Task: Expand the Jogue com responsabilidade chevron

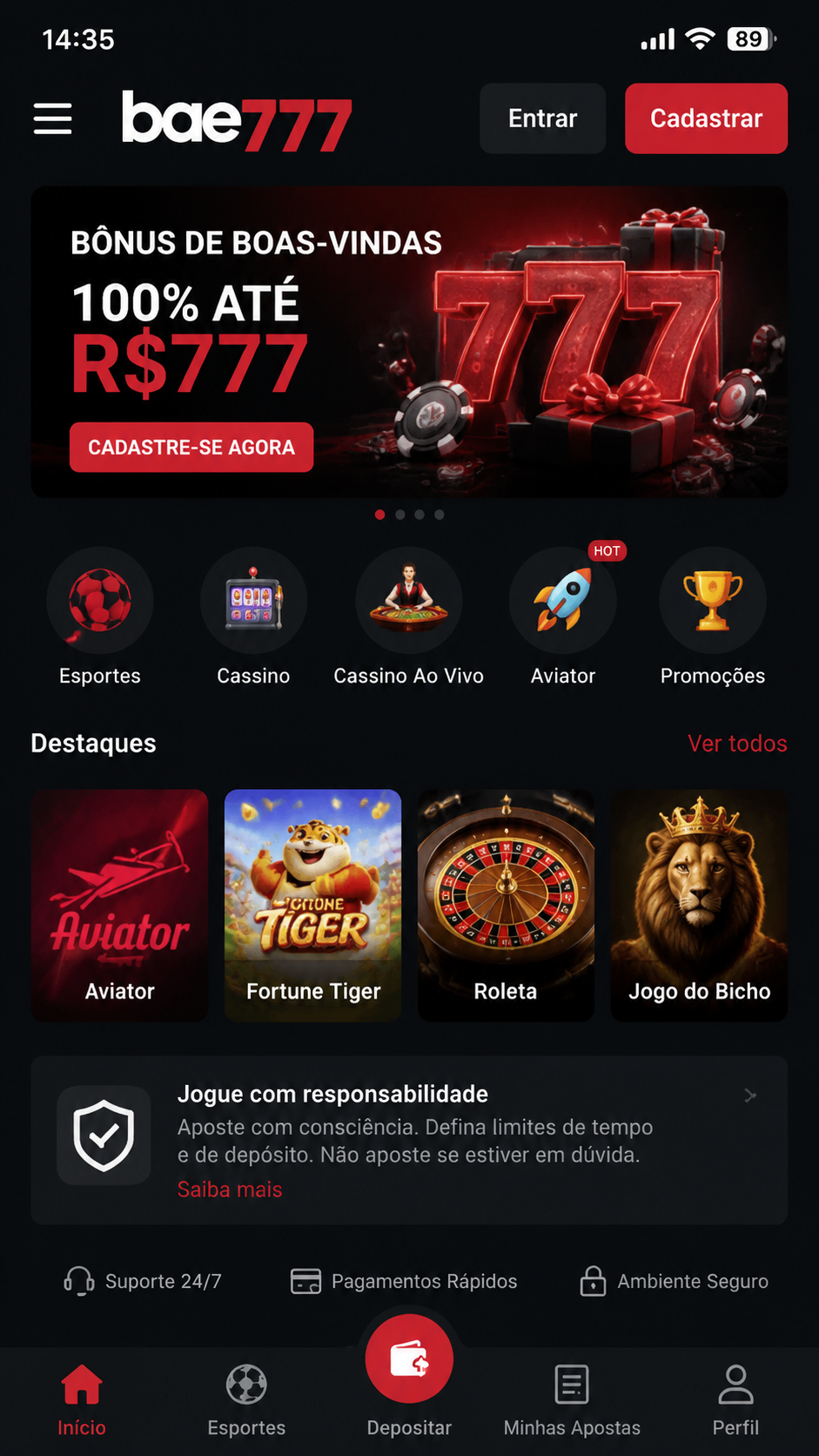Action: tap(750, 1095)
